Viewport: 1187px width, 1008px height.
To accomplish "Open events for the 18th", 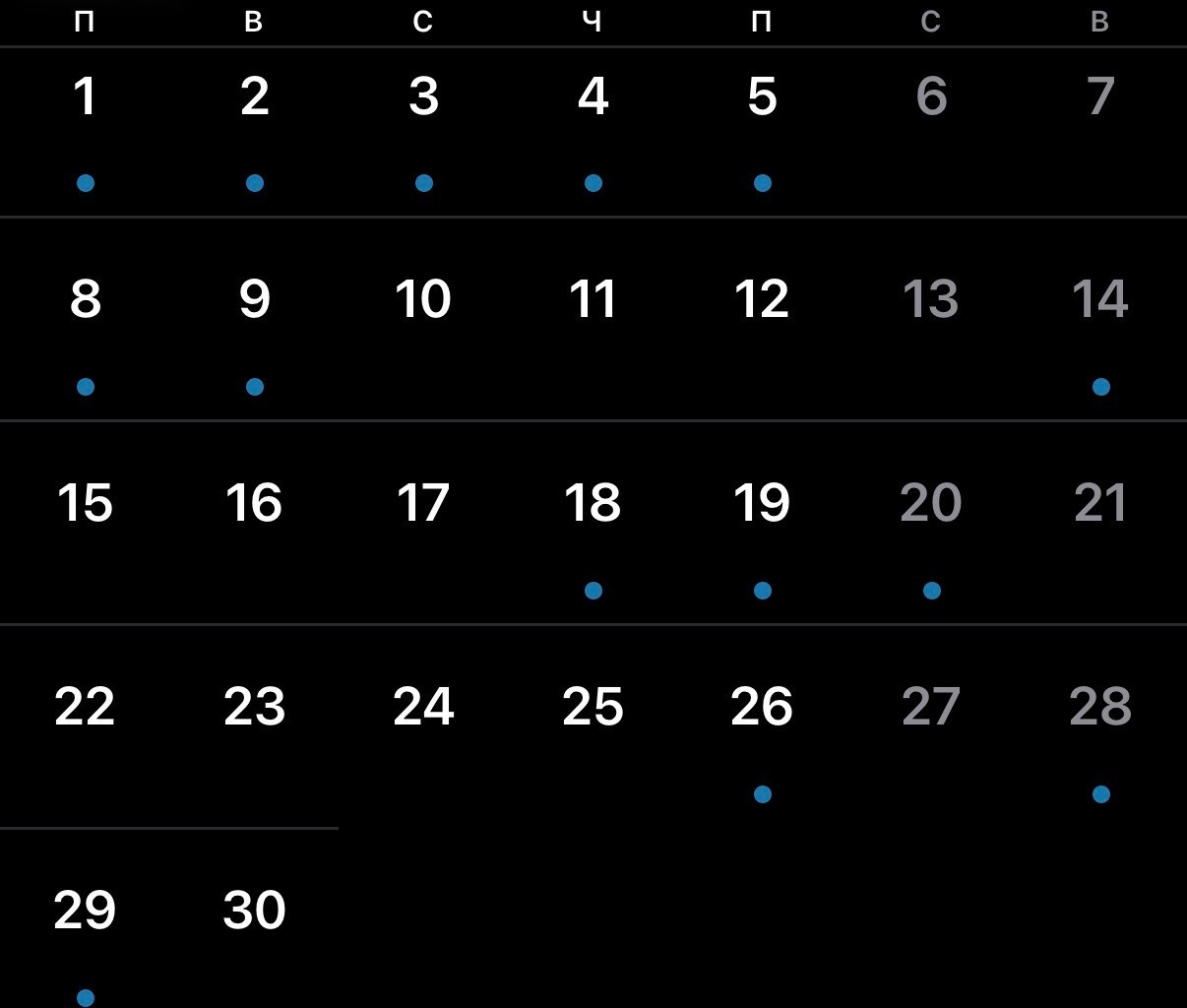I will (x=593, y=503).
